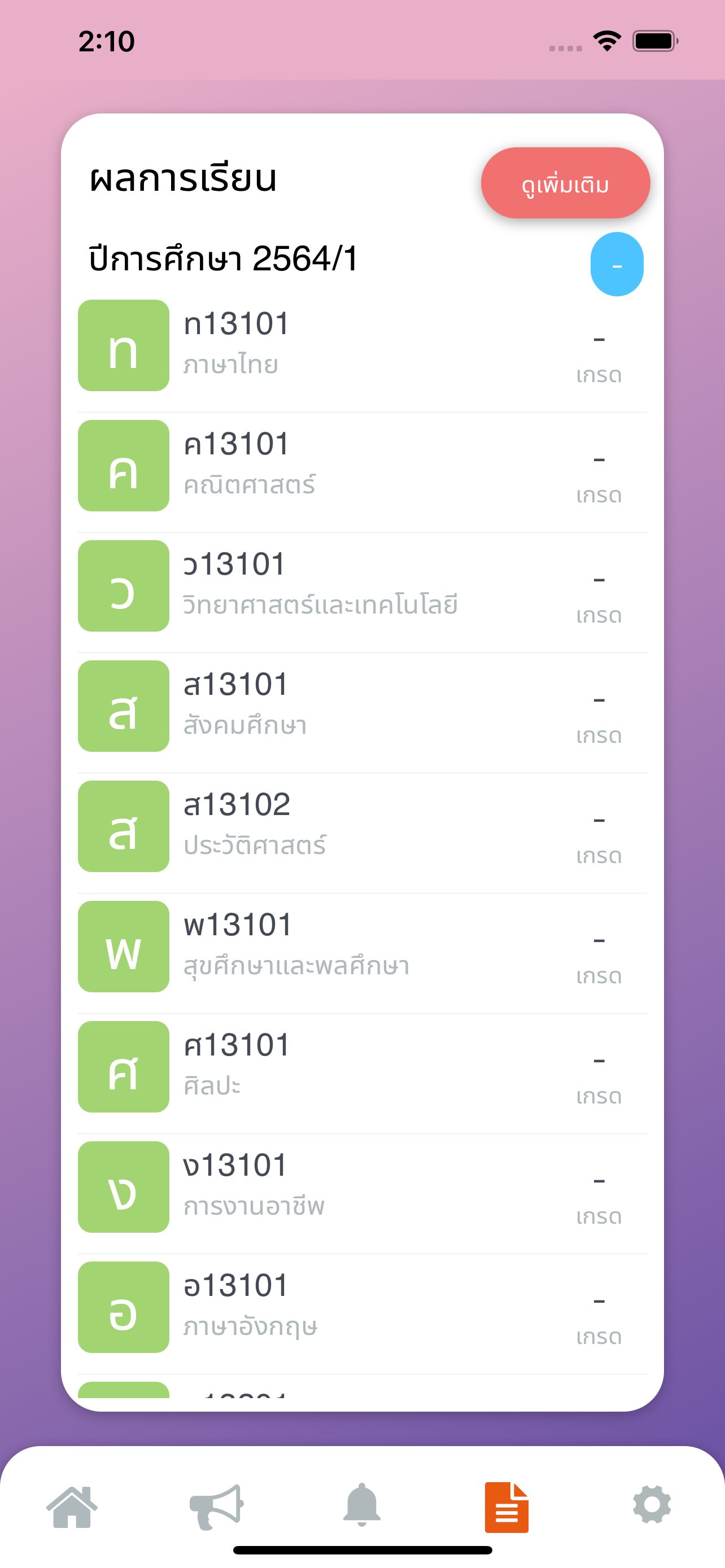Open ส13101 สังคมศึกษา row

pos(361,706)
